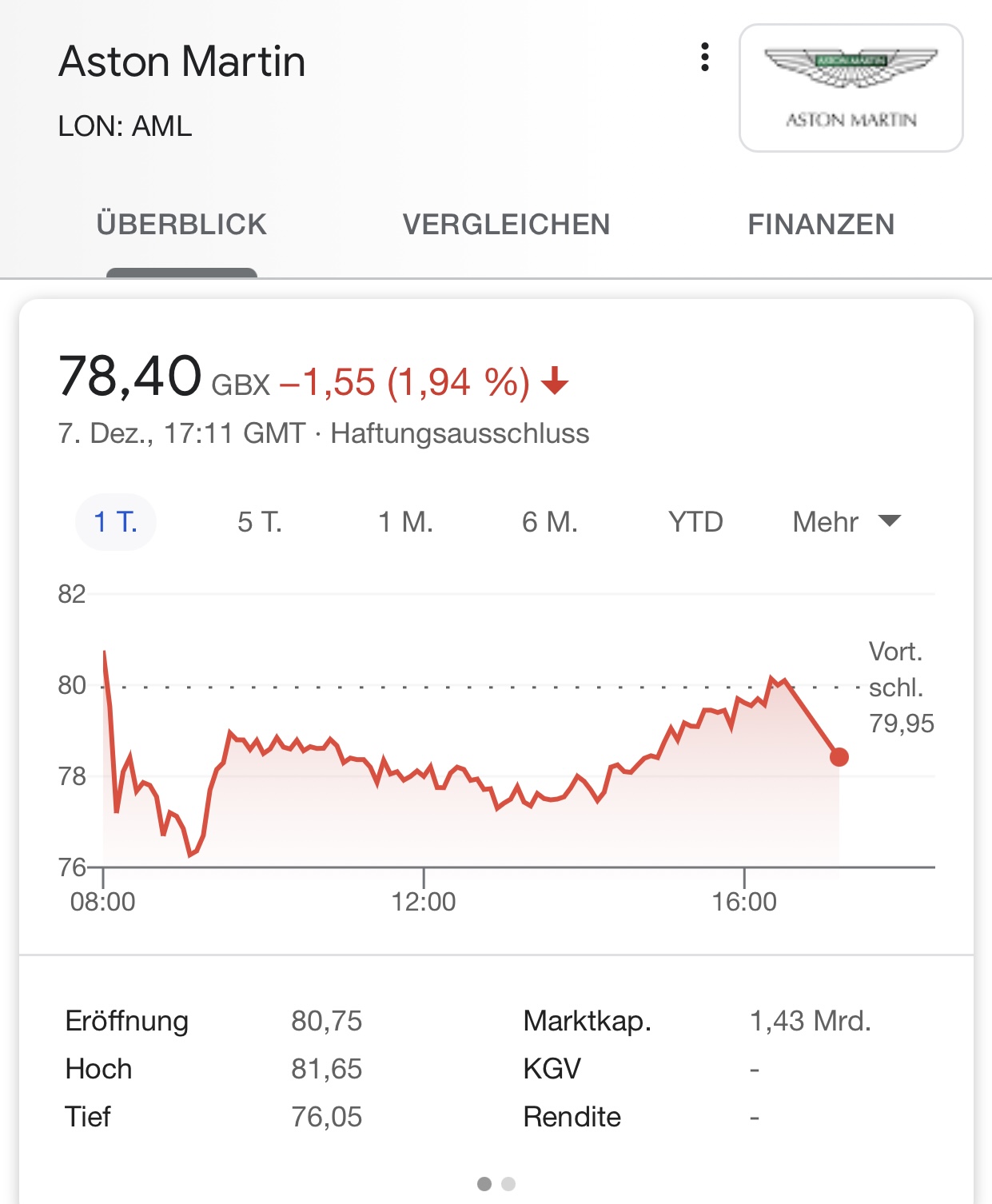Tap the Aston Martin logo card

pos(851,88)
